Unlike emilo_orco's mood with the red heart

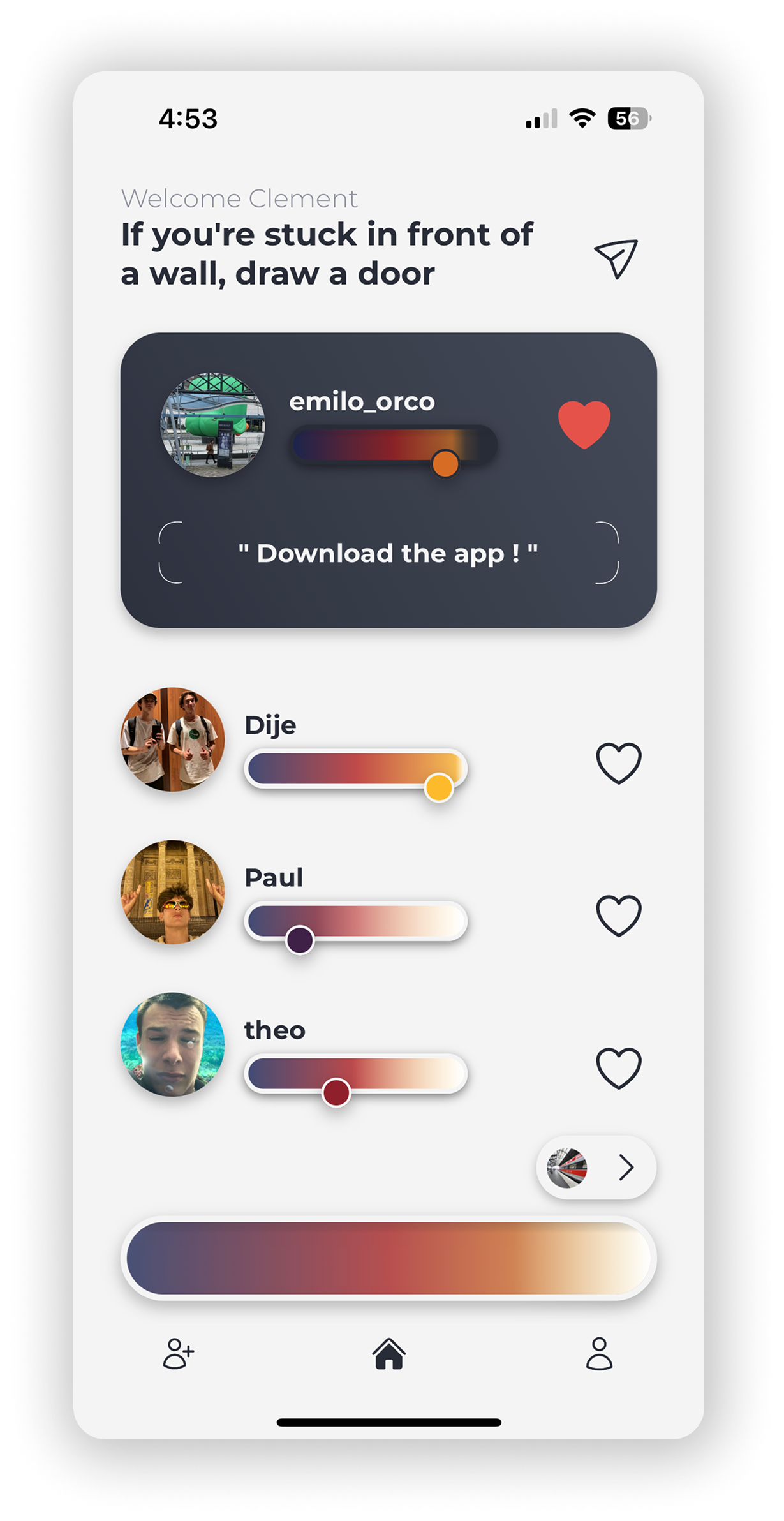584,424
